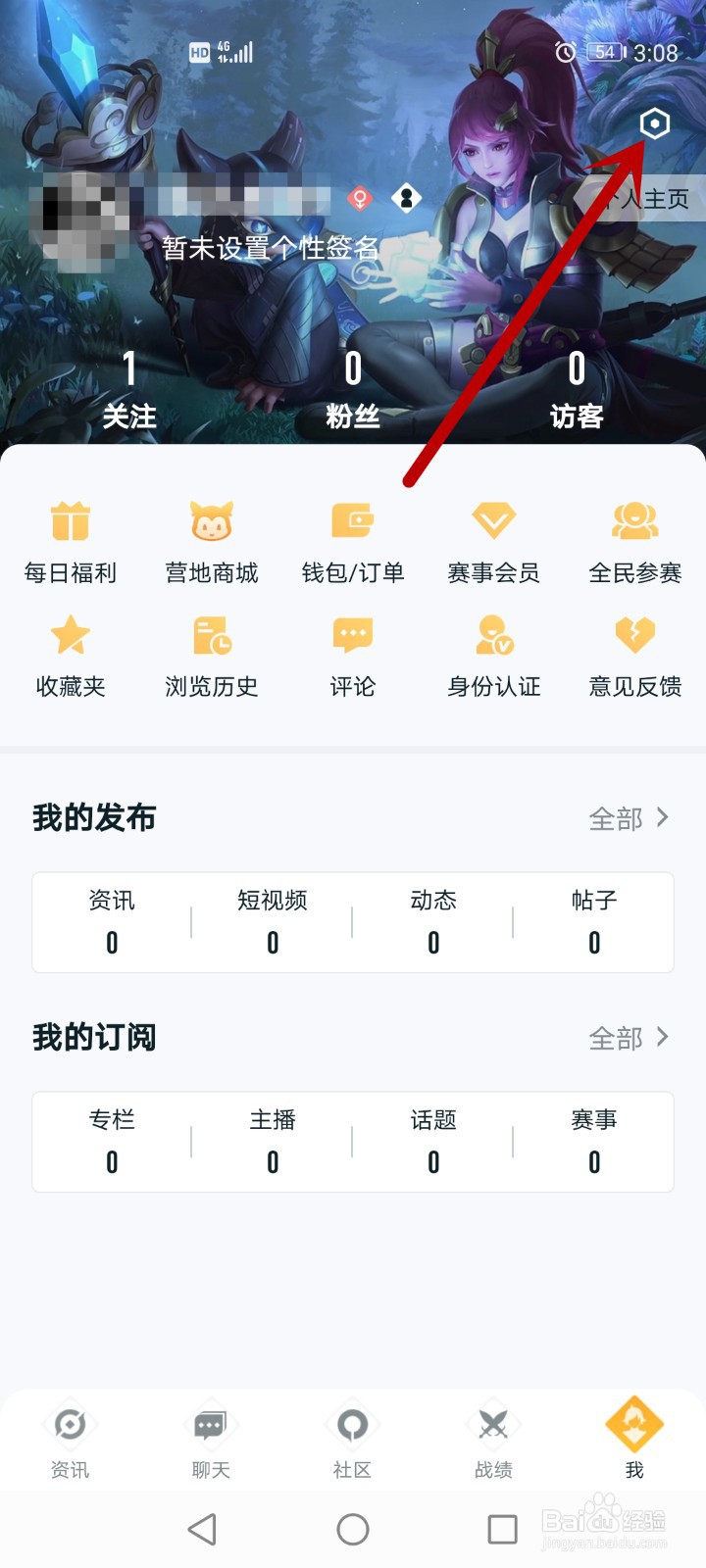Switch to the 社区 tab
The width and height of the screenshot is (706, 1568).
352,1442
